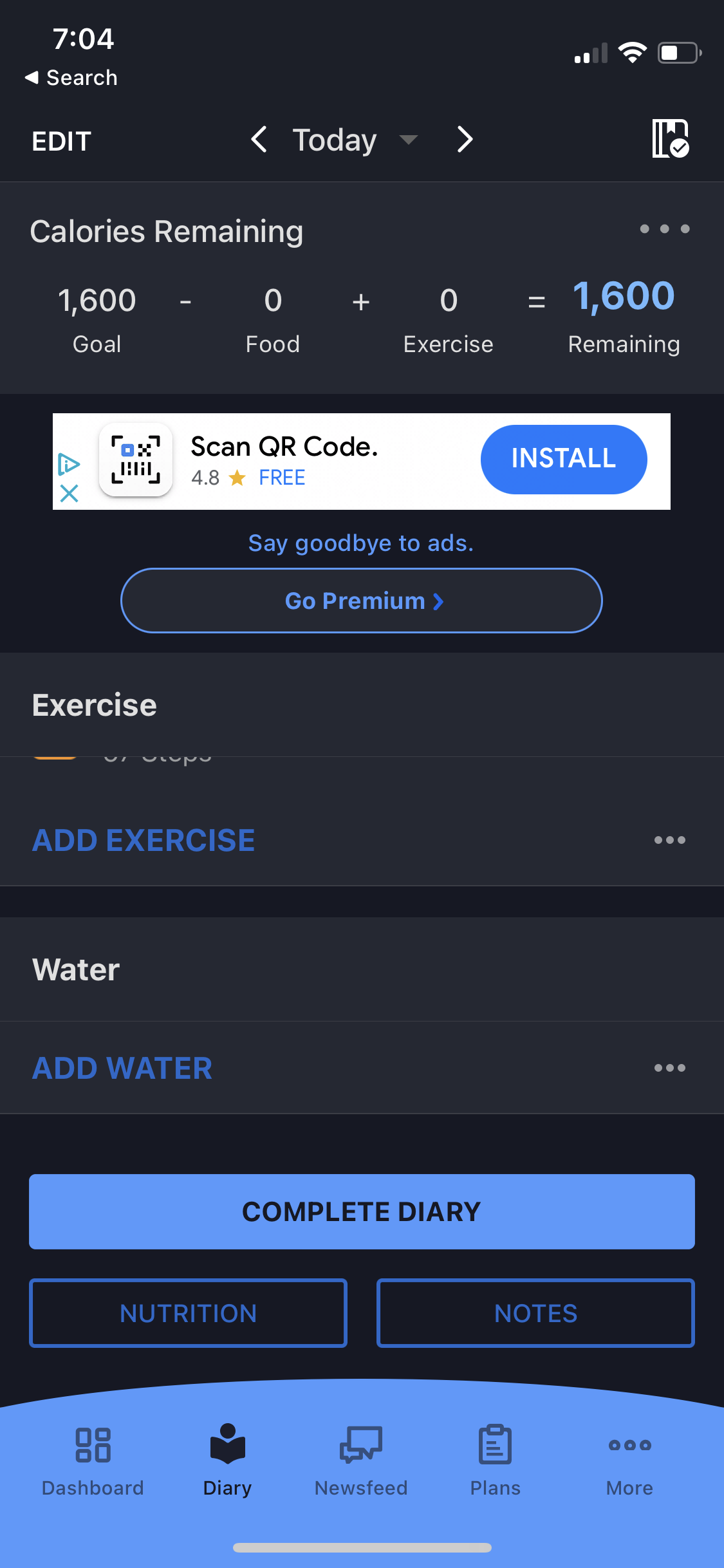Open the date picker via Today dropdown arrow

click(x=409, y=140)
